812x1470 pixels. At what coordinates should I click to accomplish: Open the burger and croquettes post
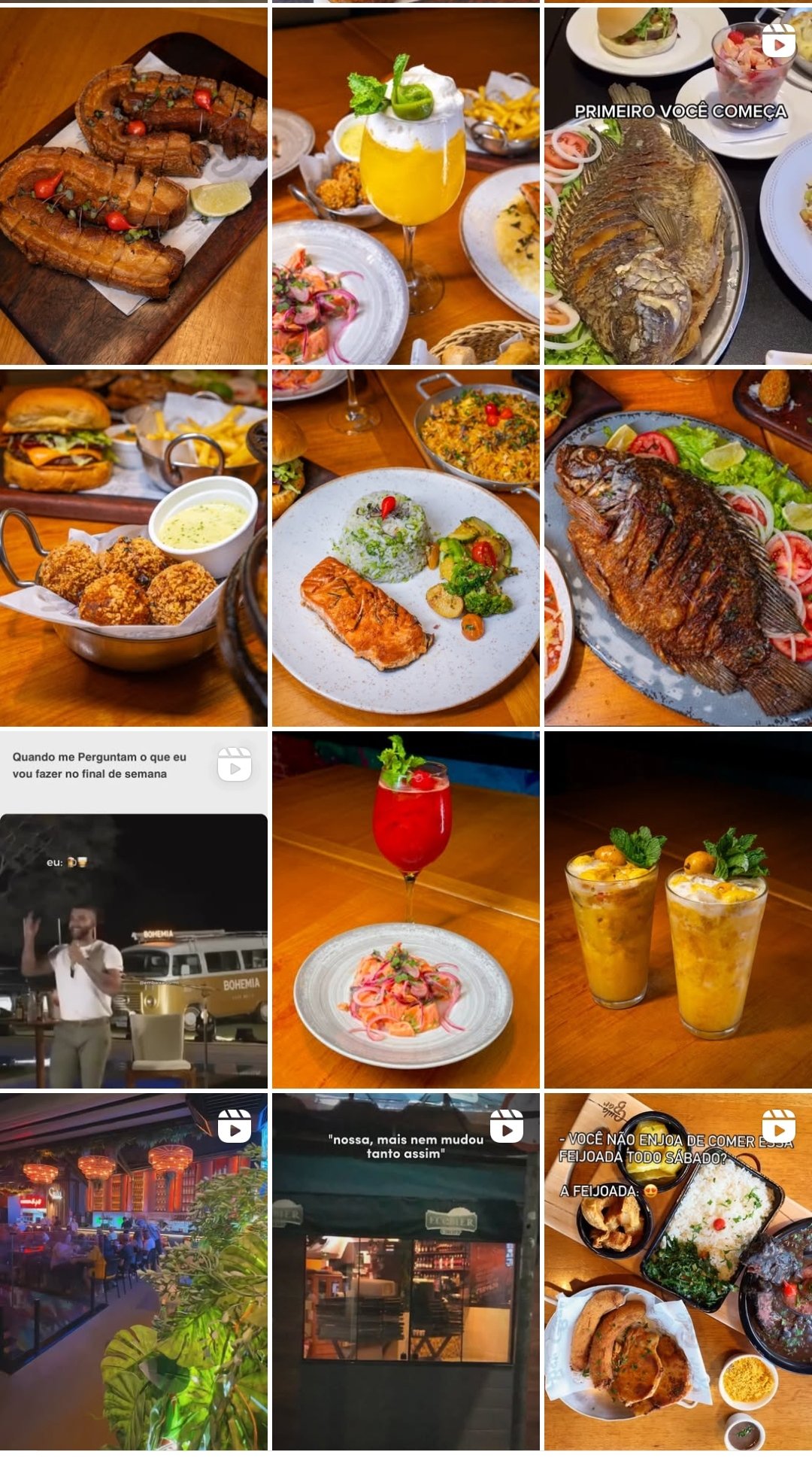[134, 548]
